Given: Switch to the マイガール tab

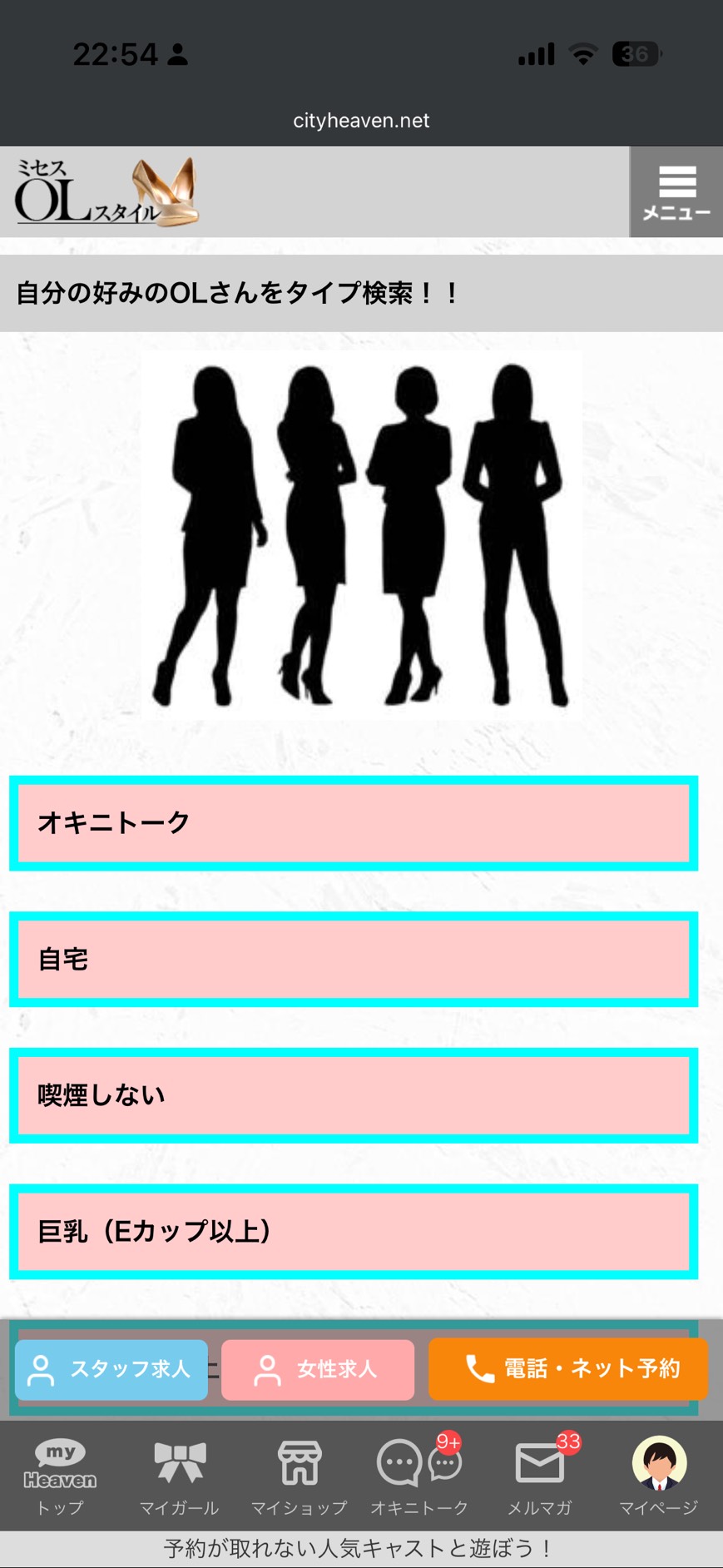Looking at the screenshot, I should click(x=179, y=1476).
